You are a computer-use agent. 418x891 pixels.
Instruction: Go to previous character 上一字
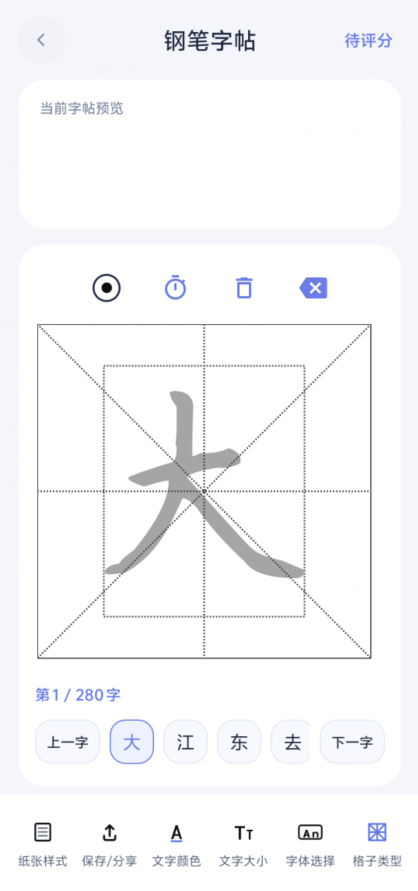(68, 742)
